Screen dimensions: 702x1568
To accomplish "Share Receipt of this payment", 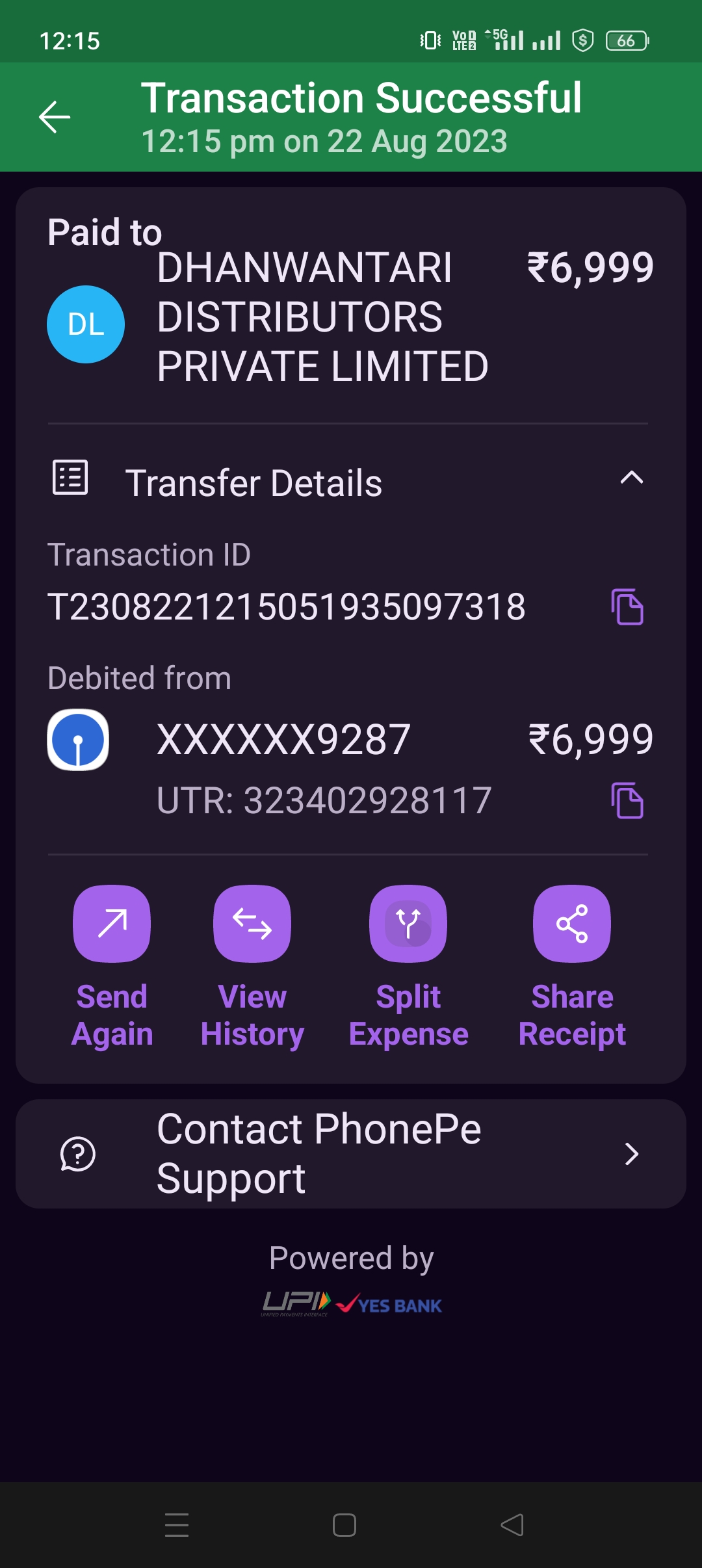I will coord(572,967).
